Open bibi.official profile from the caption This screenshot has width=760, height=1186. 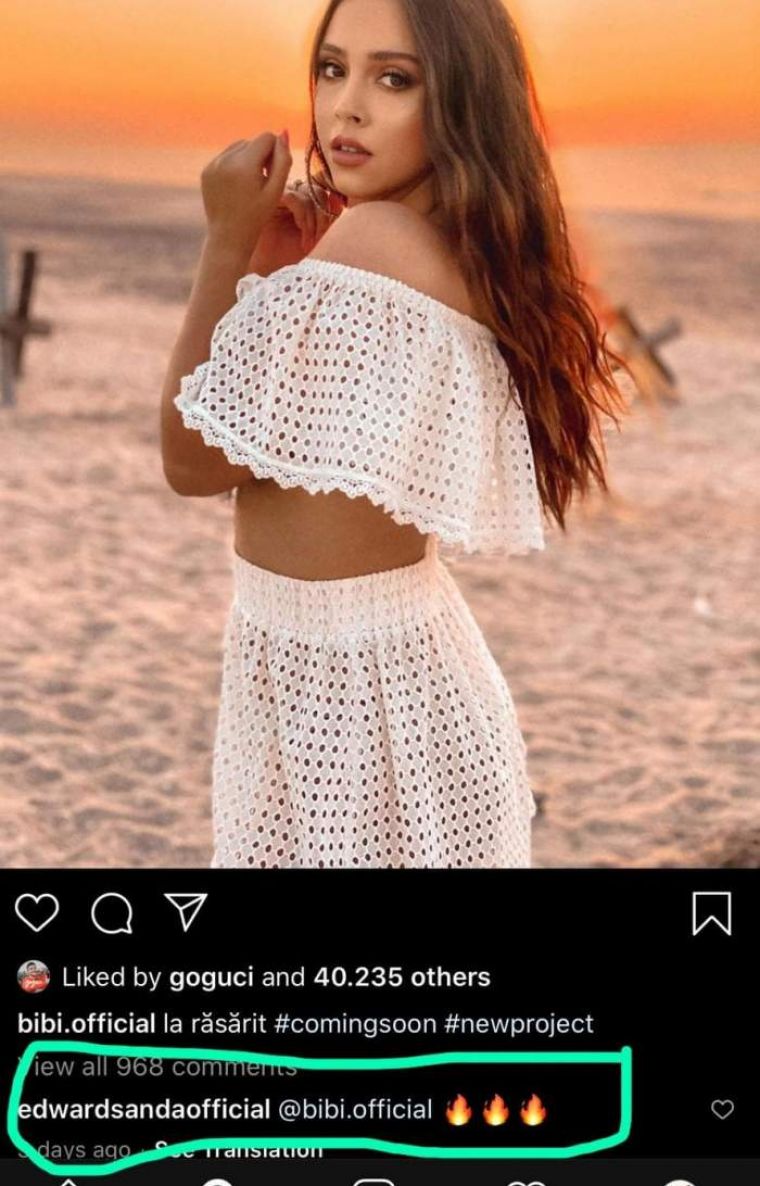[x=86, y=1024]
